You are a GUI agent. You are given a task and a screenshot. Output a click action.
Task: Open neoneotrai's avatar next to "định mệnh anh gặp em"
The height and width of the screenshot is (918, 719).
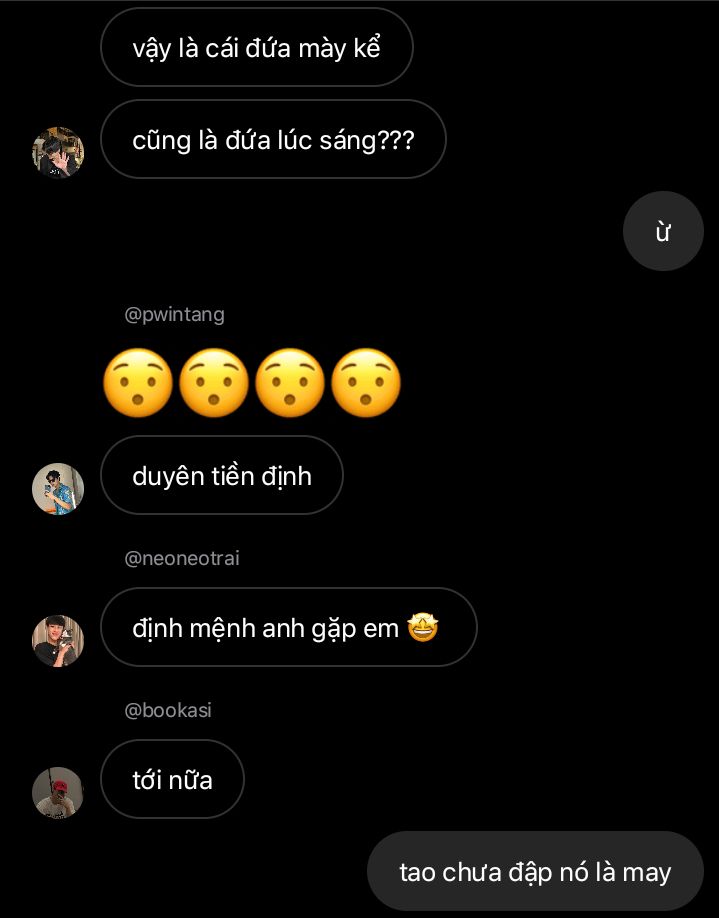[58, 641]
